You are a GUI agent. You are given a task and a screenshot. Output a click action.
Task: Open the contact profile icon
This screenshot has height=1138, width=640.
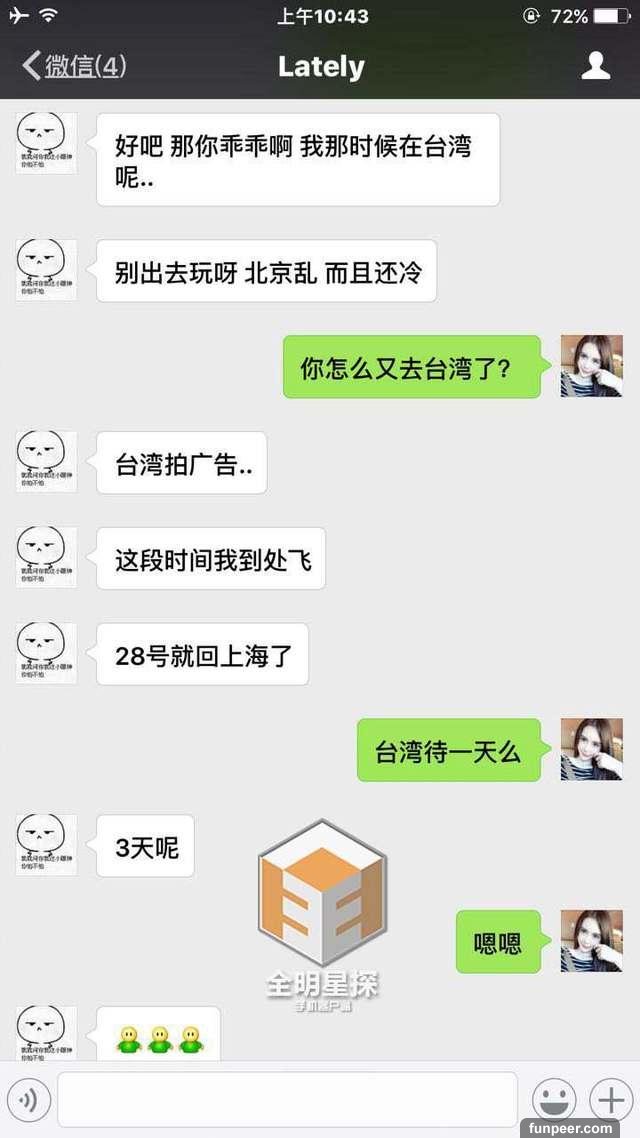tap(596, 67)
